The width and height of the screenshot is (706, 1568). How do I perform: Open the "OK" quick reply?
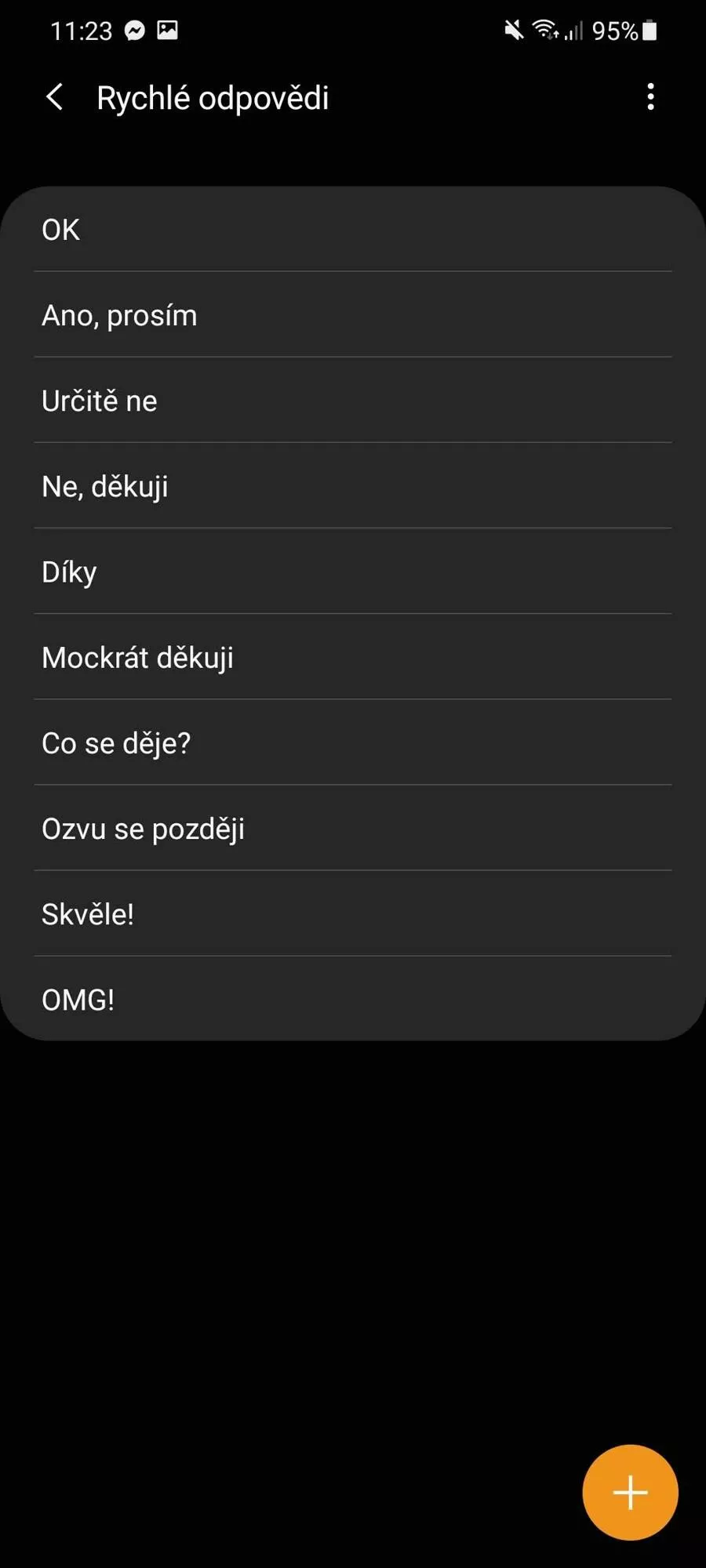[353, 230]
